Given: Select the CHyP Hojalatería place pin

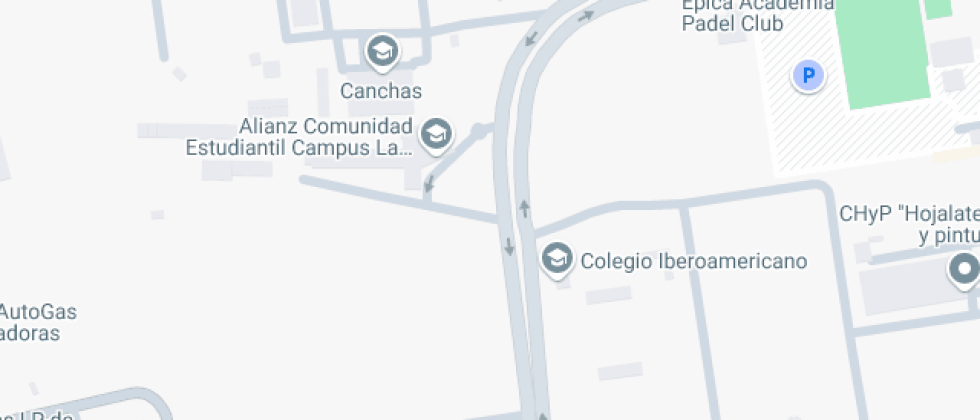Looking at the screenshot, I should coord(964,269).
